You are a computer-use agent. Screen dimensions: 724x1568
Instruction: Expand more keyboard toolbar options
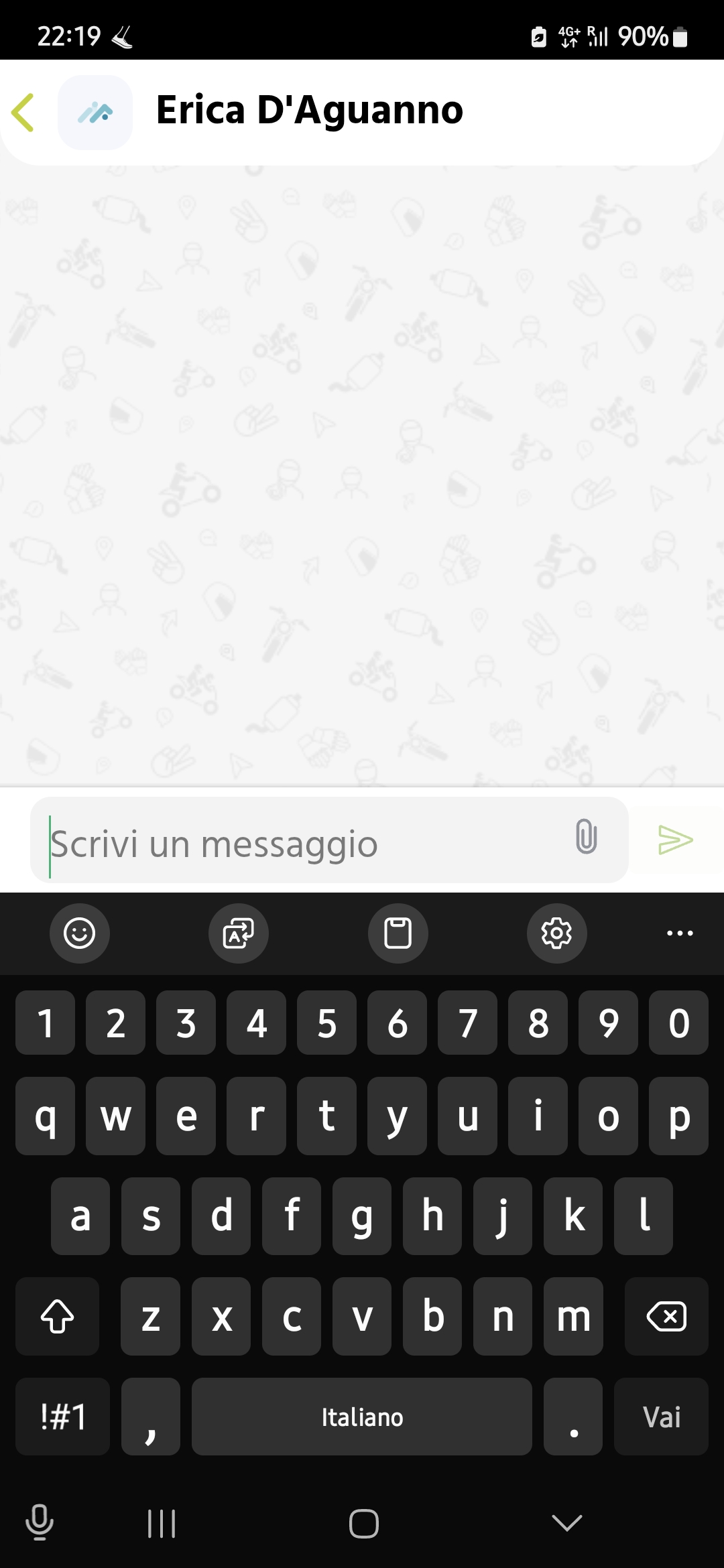coord(680,933)
